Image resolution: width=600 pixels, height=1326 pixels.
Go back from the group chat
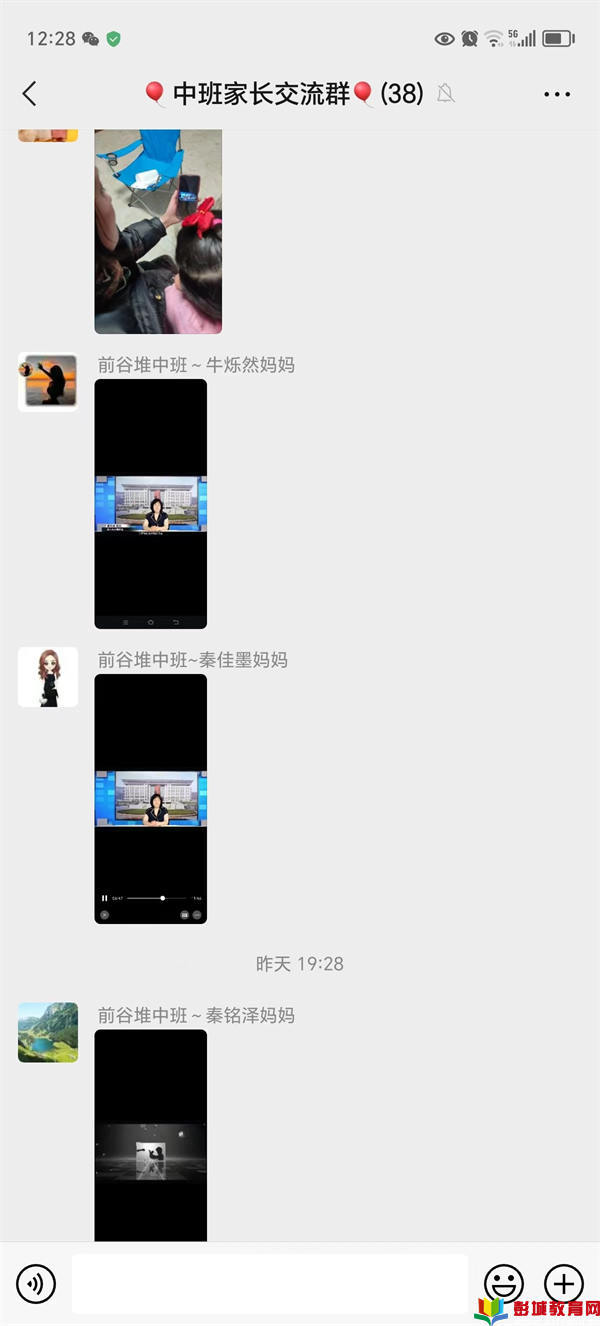point(29,94)
